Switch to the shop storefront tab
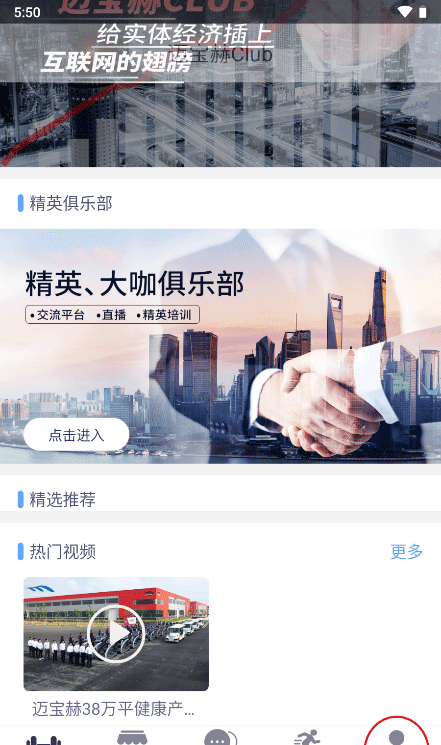This screenshot has height=745, width=441. (x=132, y=737)
